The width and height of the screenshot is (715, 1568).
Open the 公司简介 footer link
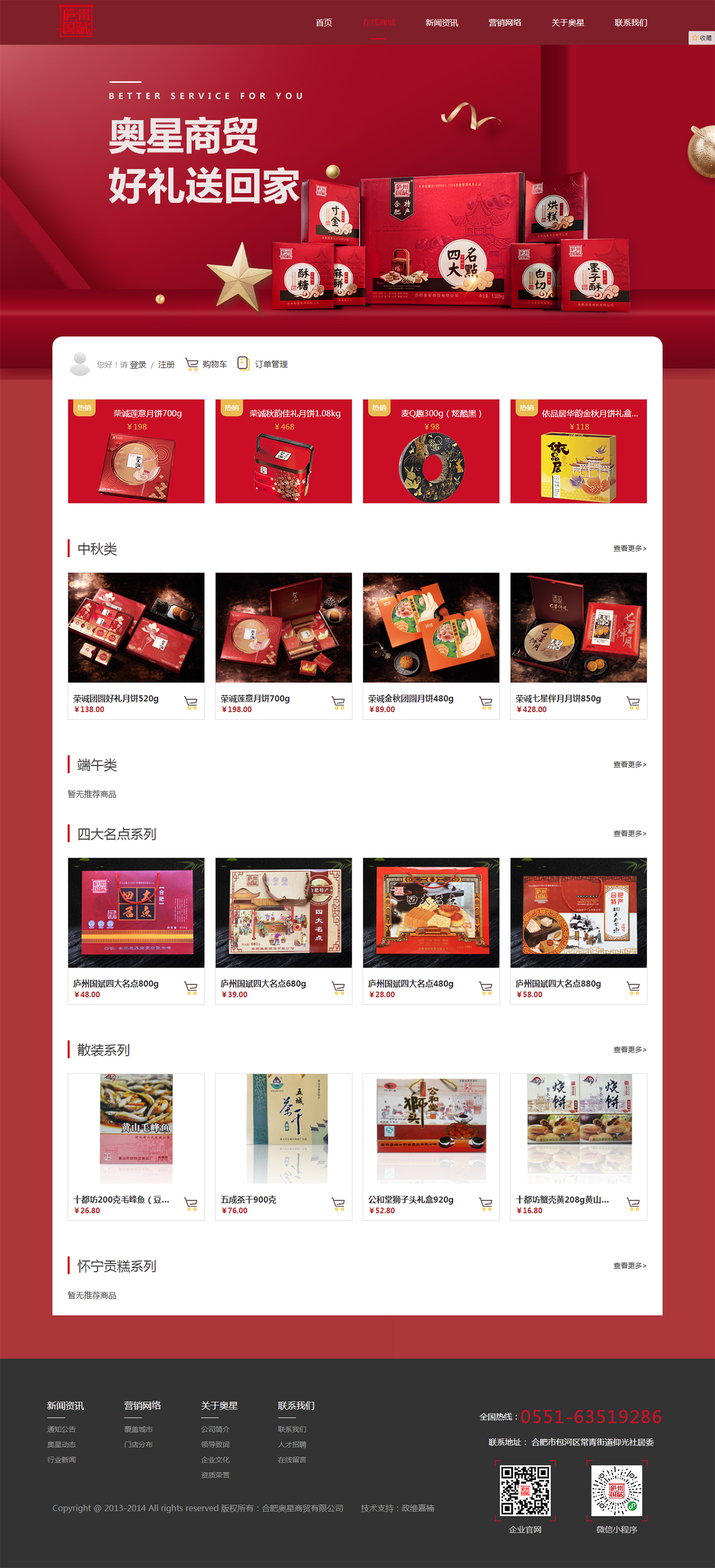point(215,1429)
